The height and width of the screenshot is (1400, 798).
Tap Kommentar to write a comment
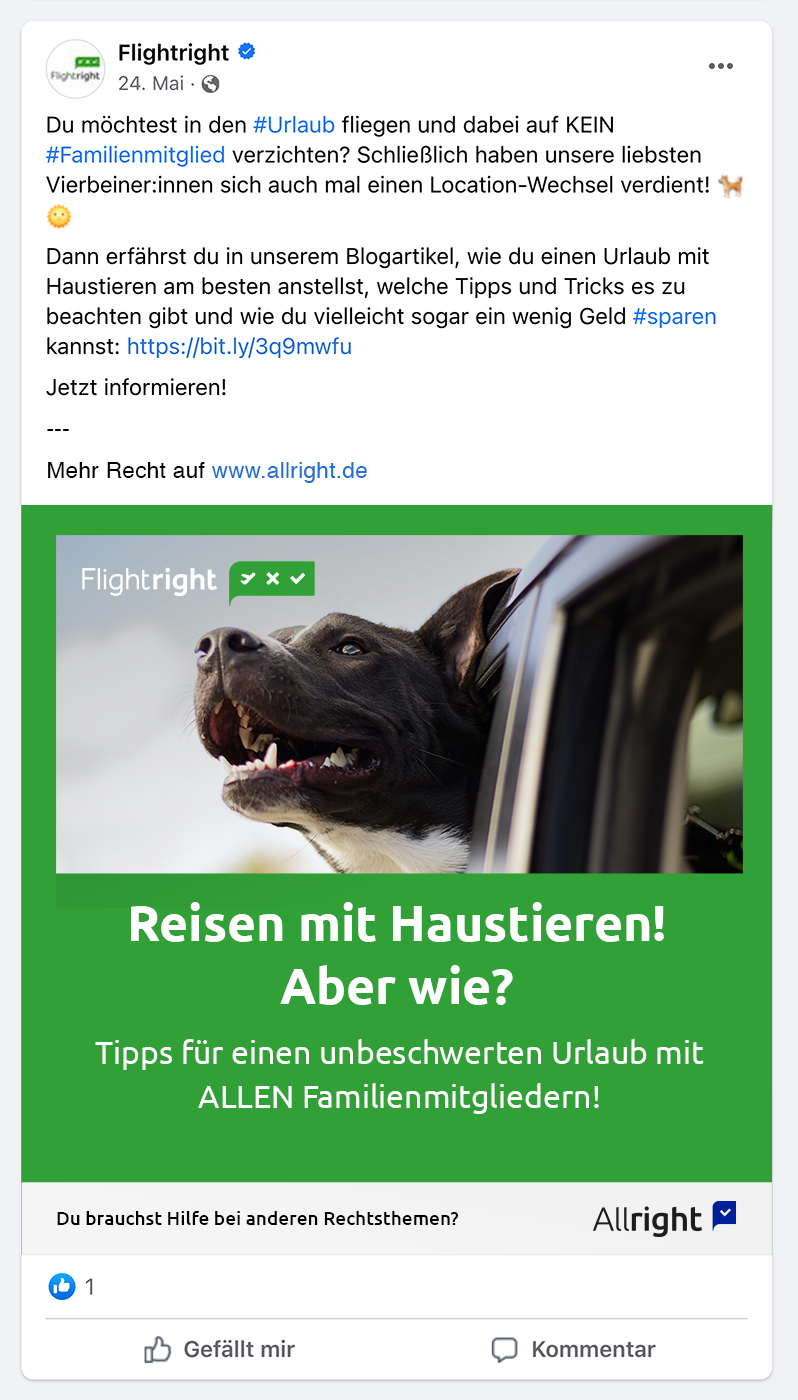(574, 1349)
